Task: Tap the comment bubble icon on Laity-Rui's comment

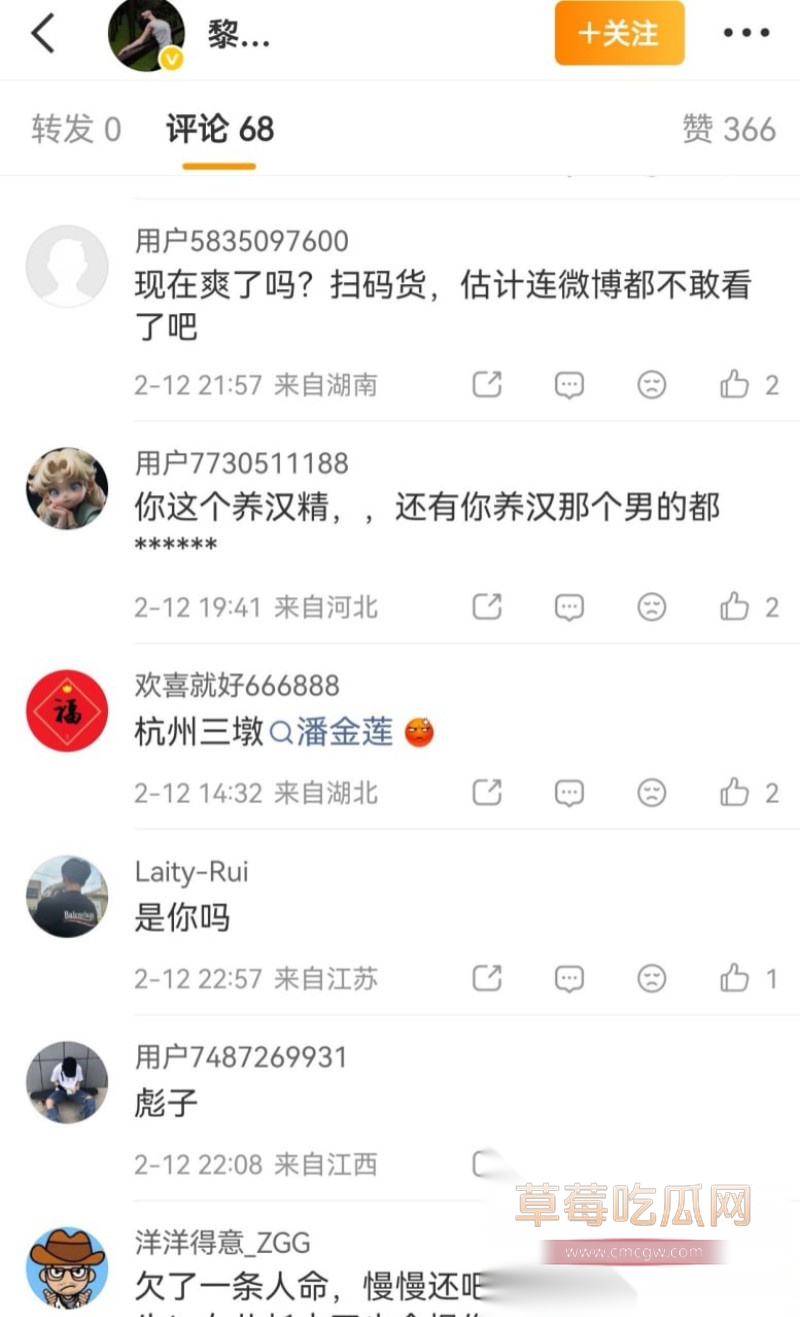Action: (568, 978)
